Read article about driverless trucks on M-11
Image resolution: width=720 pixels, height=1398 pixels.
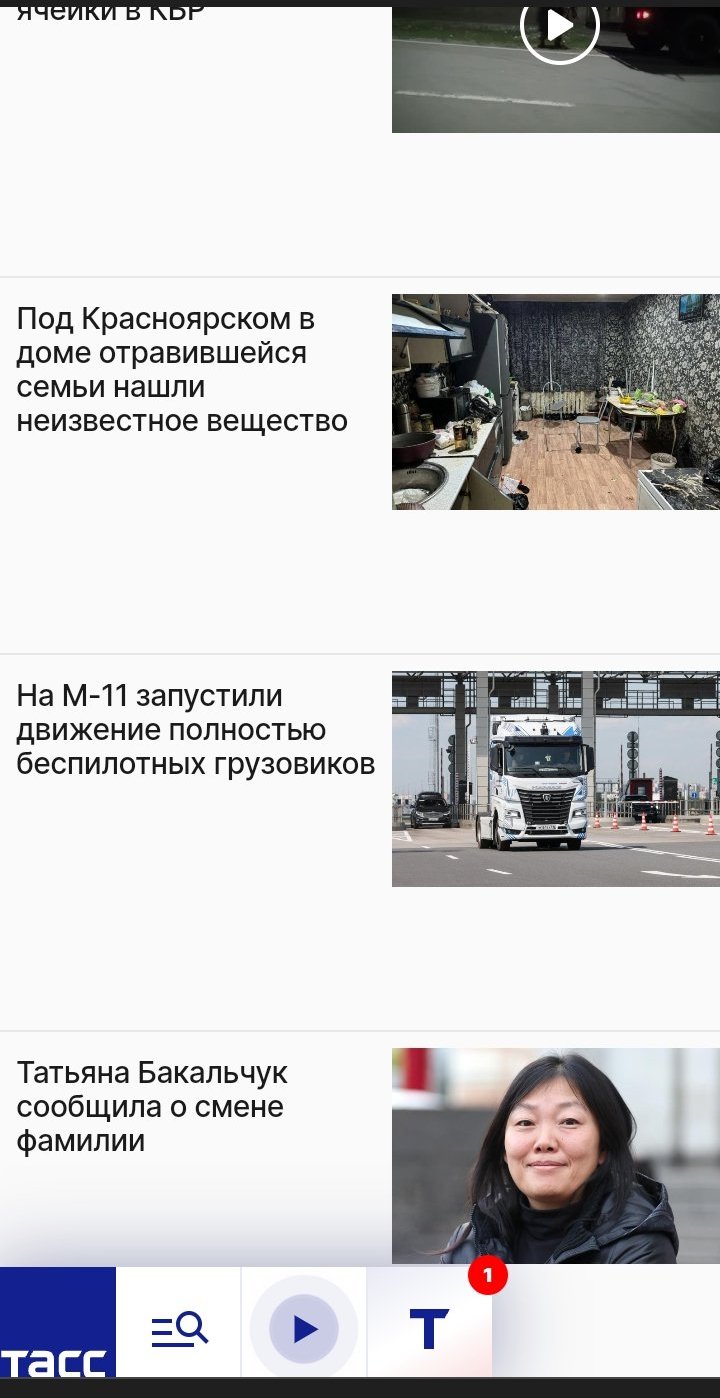[x=195, y=730]
